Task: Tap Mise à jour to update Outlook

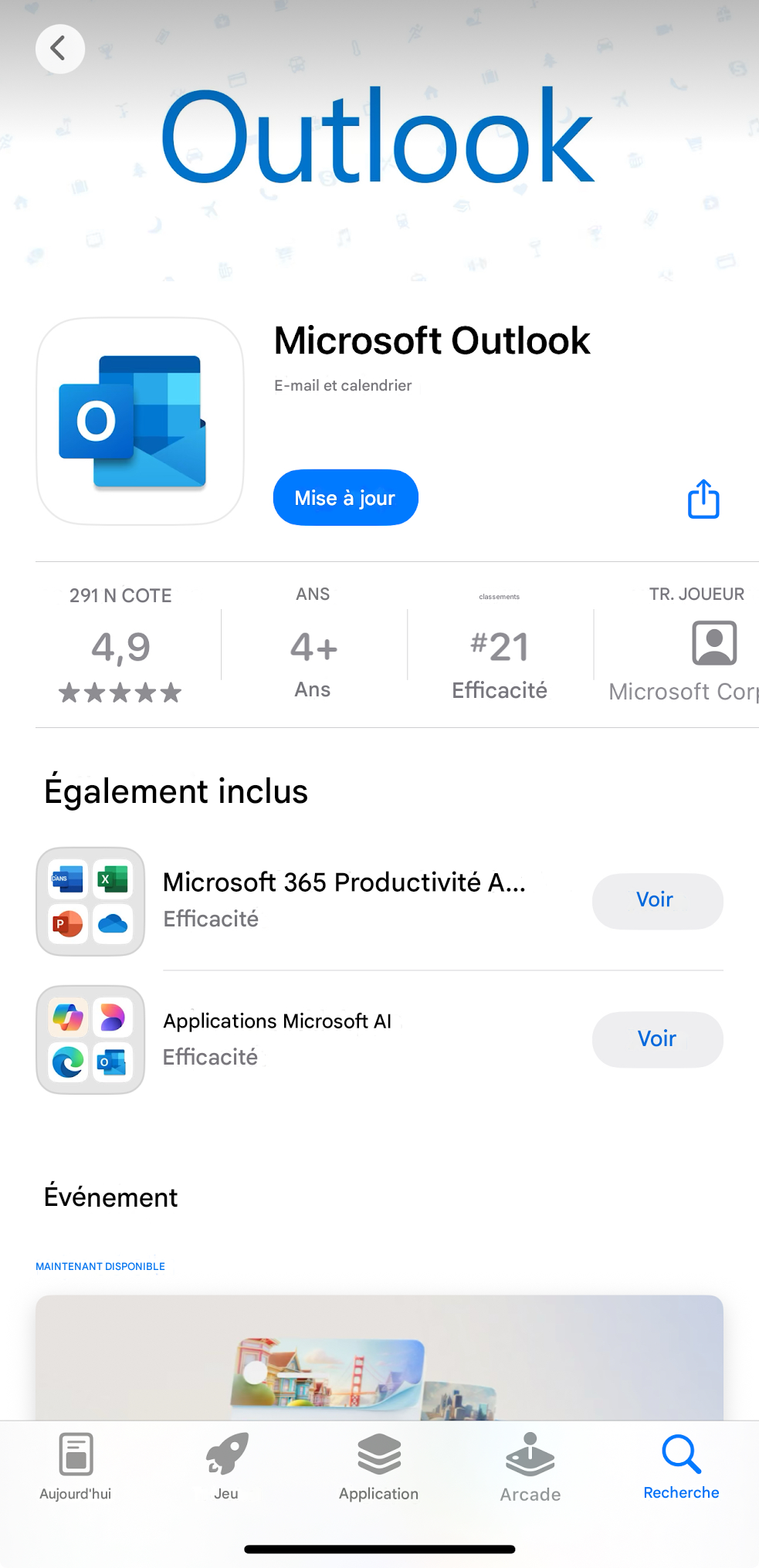Action: (345, 497)
